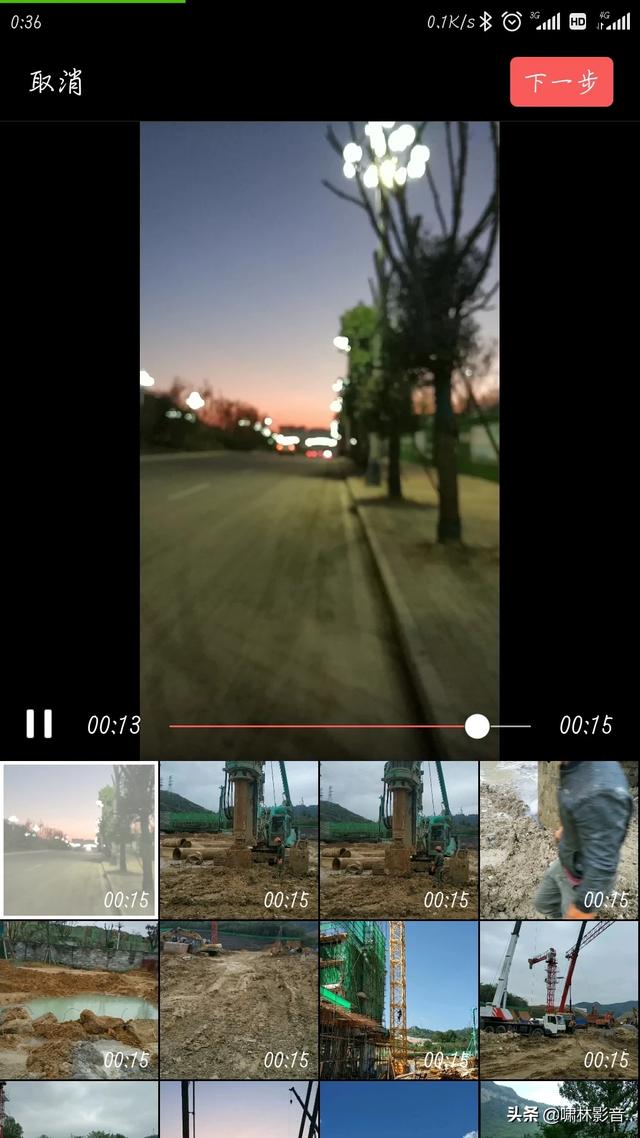
Task: Proceed with the 下一步 button
Action: tap(561, 82)
